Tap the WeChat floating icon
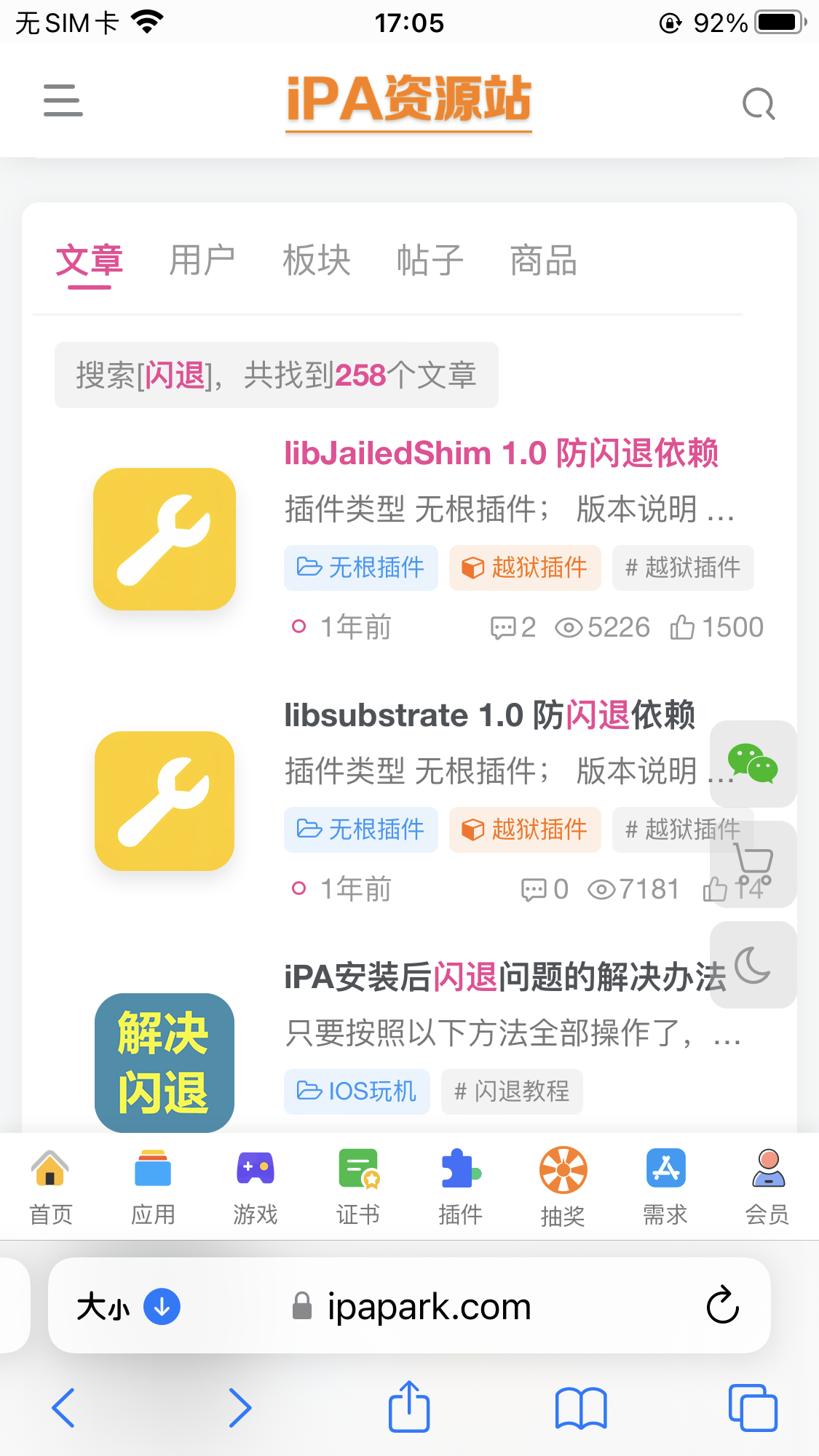Viewport: 819px width, 1456px height. (753, 765)
